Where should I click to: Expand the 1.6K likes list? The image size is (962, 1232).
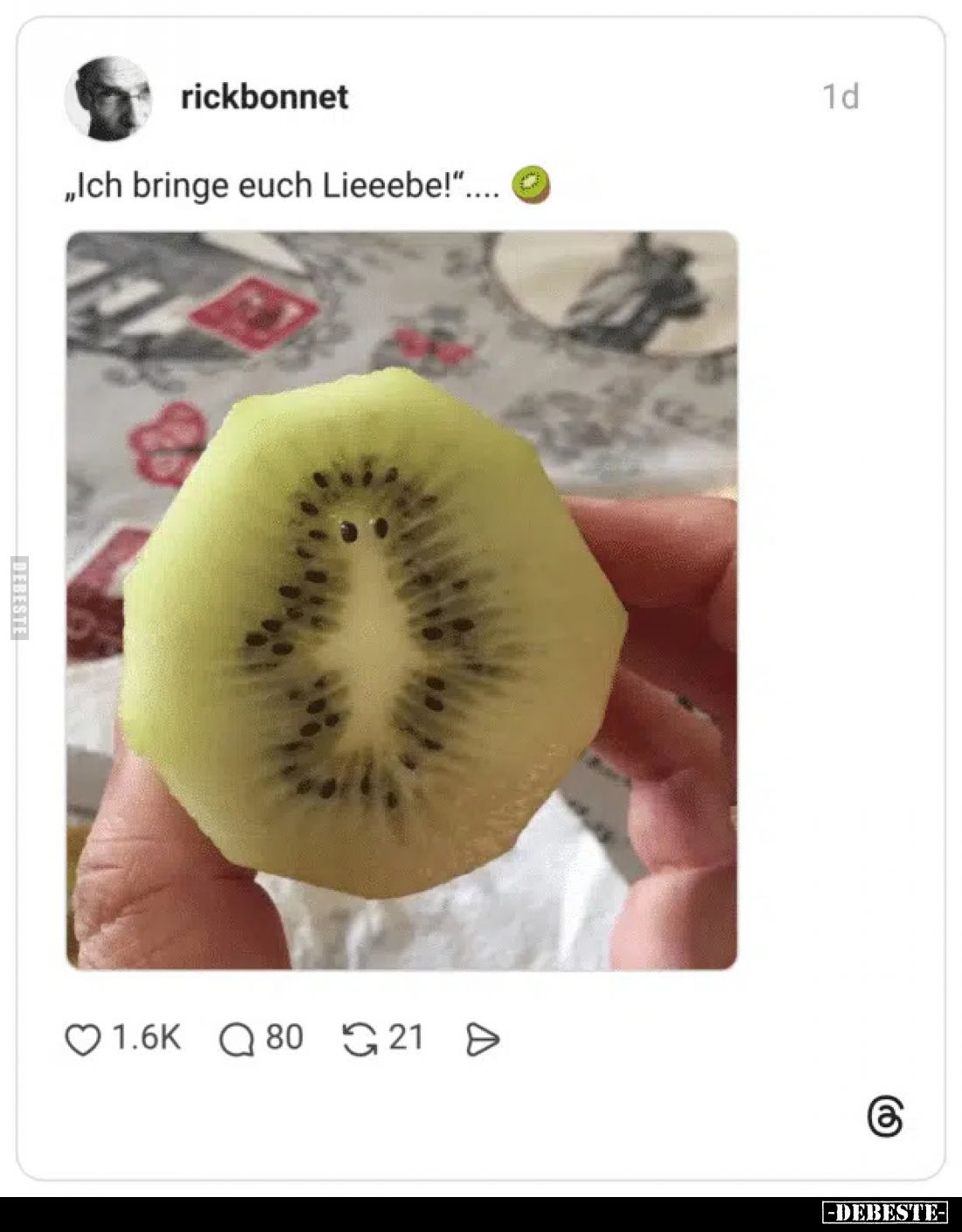tap(145, 1038)
